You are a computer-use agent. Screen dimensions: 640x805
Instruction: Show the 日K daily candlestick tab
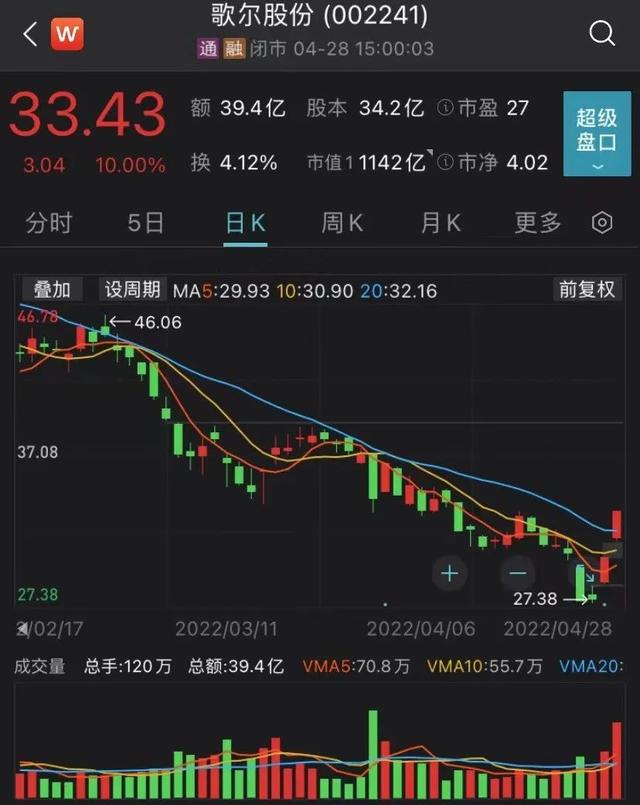[x=245, y=223]
